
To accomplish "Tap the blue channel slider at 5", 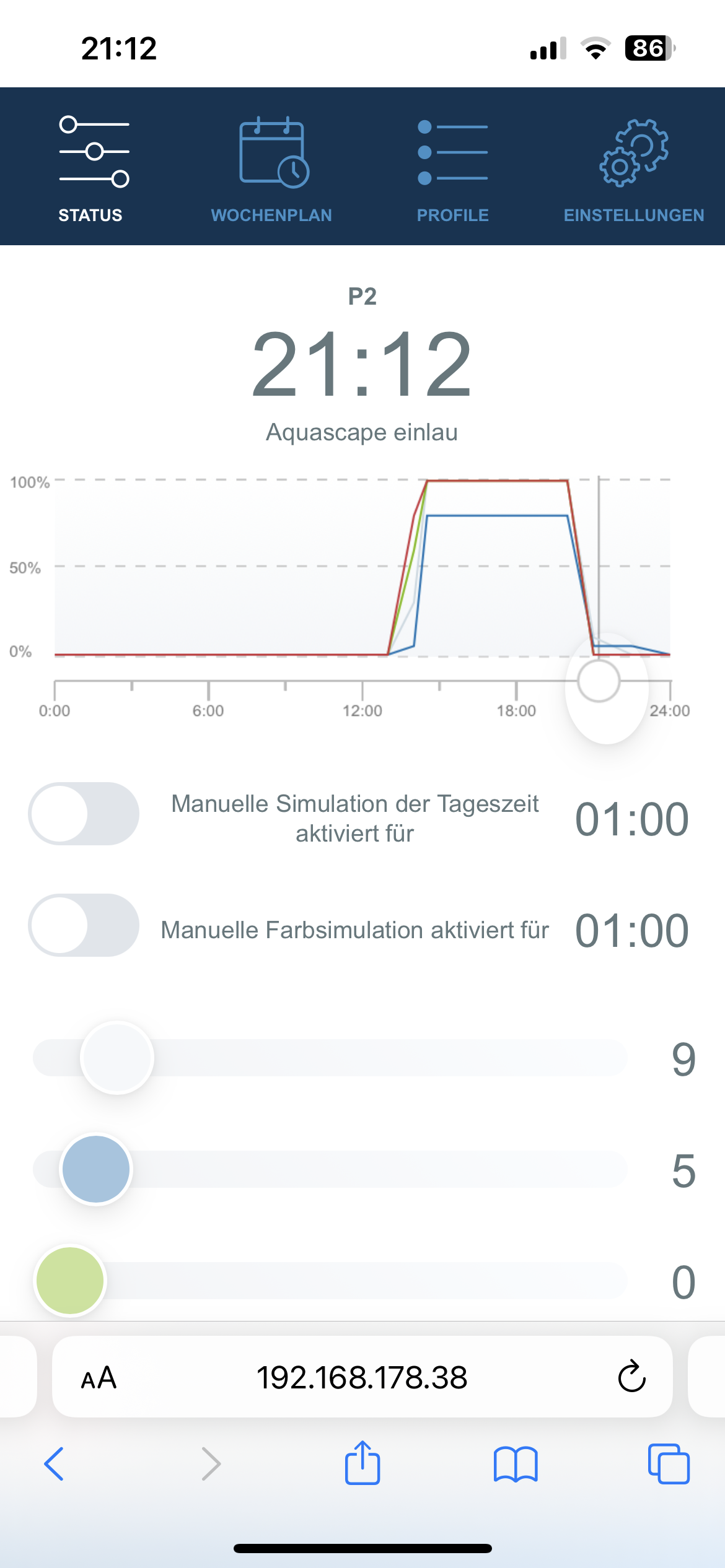I will pos(96,1169).
